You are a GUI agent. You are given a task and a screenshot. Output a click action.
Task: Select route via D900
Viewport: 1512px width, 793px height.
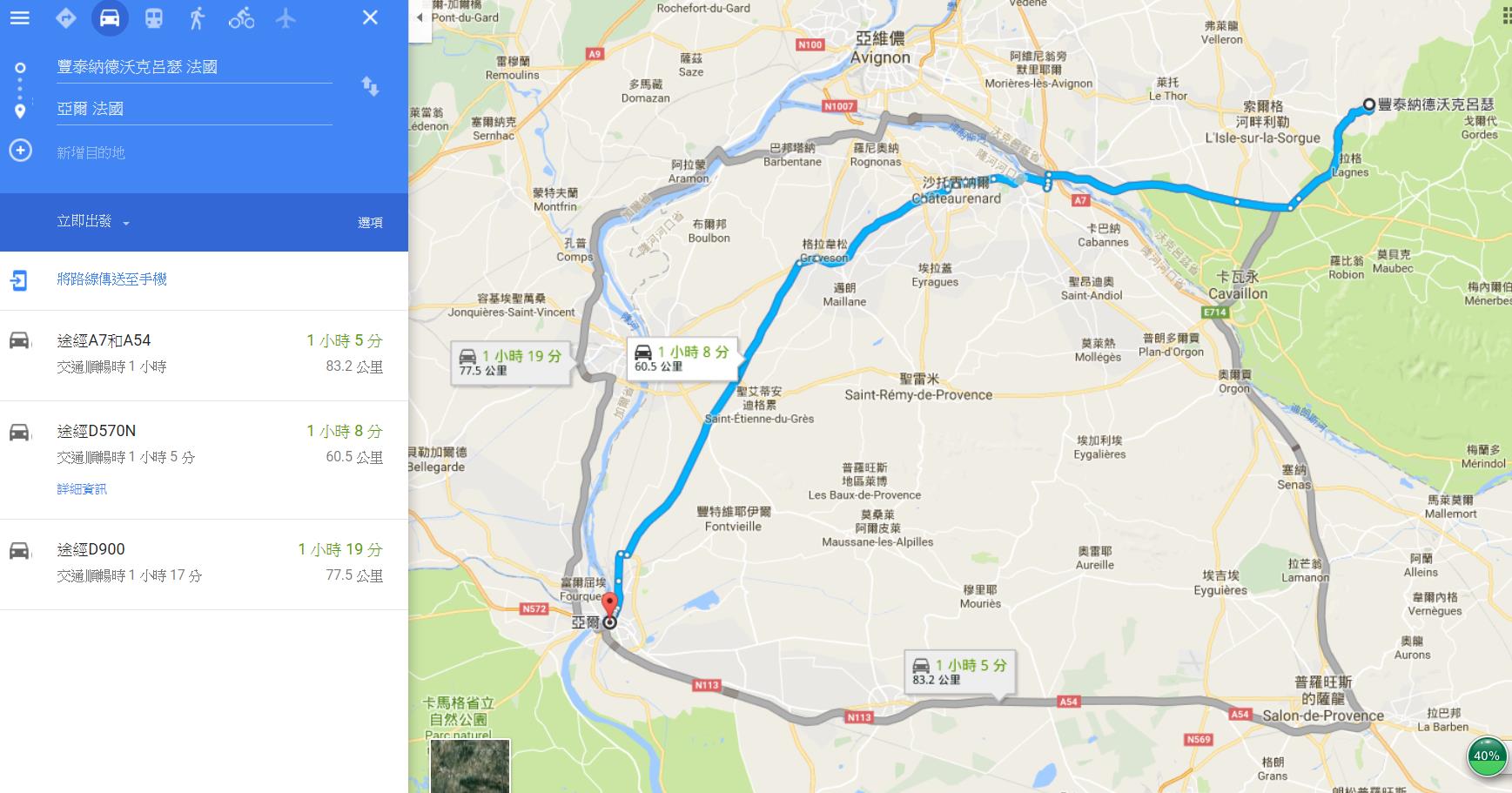(x=204, y=562)
